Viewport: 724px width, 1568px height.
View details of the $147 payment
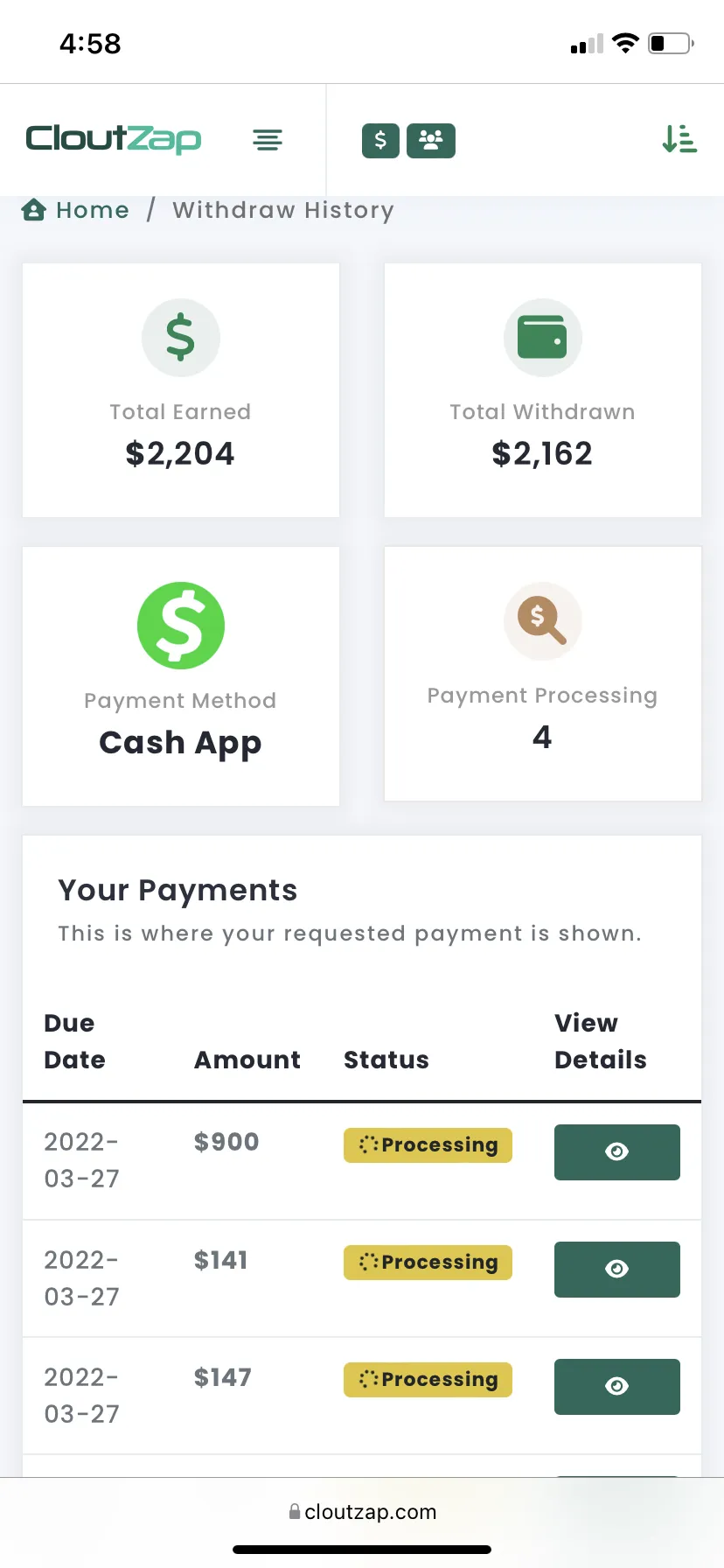[617, 1387]
